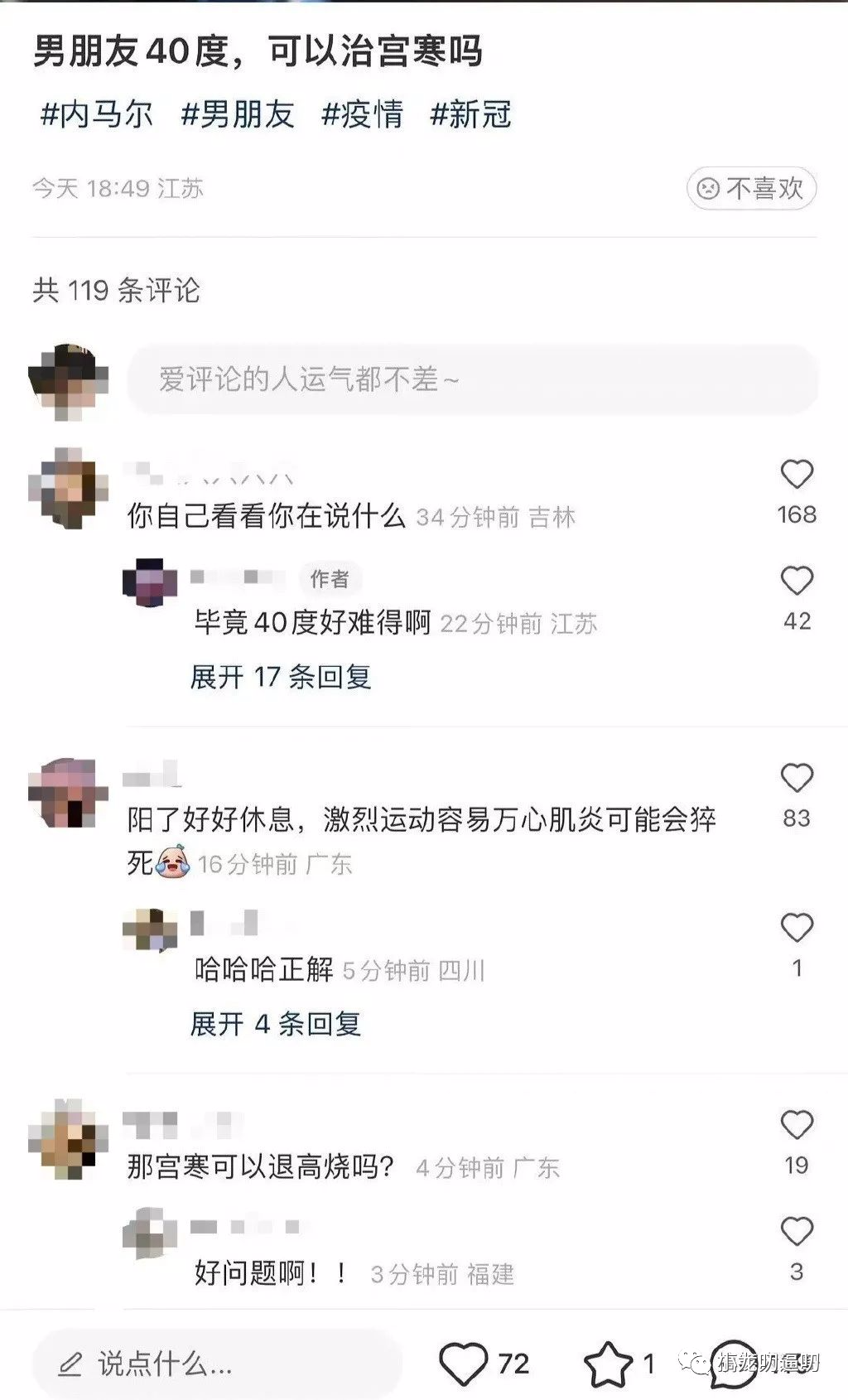The height and width of the screenshot is (1400, 848).
Task: Like the comment about 阳了好好休息
Action: tap(797, 779)
